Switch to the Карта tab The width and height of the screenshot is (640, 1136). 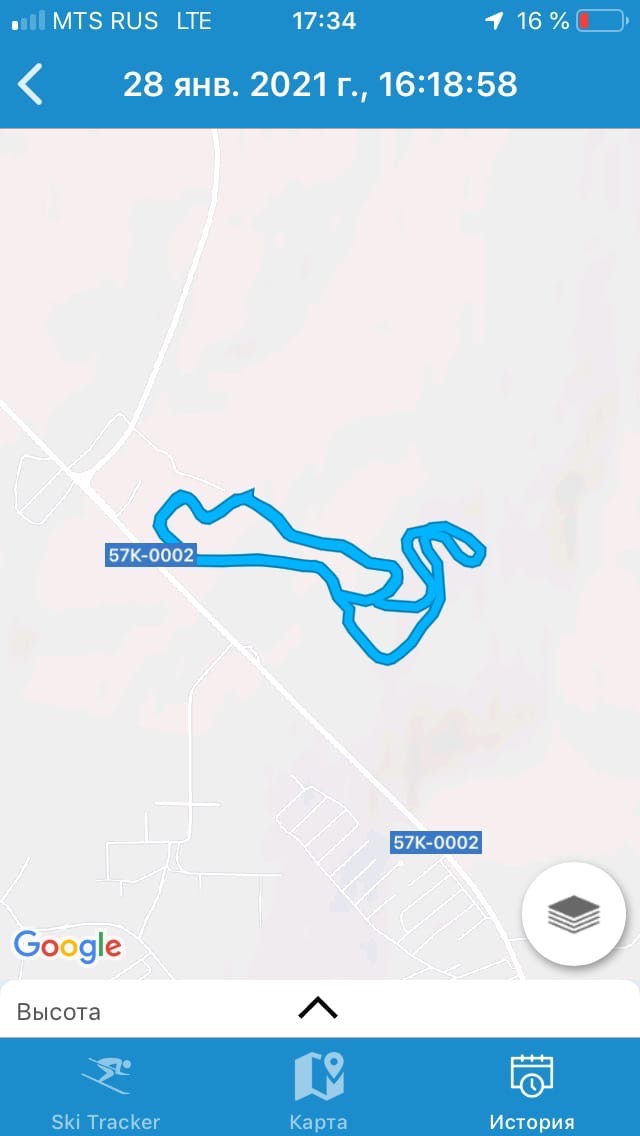[319, 1092]
